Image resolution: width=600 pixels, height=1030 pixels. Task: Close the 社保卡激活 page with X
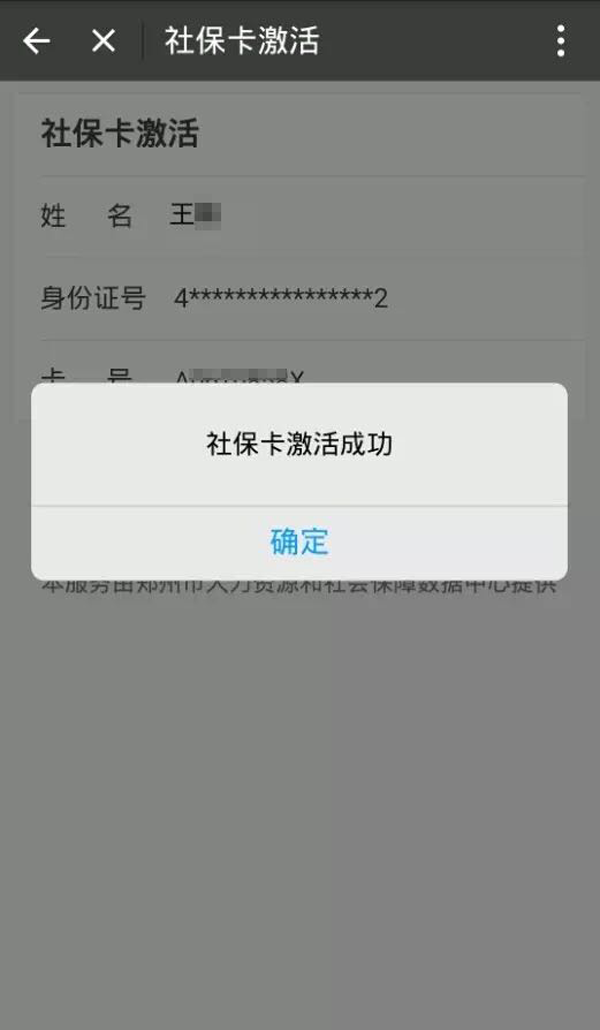pyautogui.click(x=103, y=41)
